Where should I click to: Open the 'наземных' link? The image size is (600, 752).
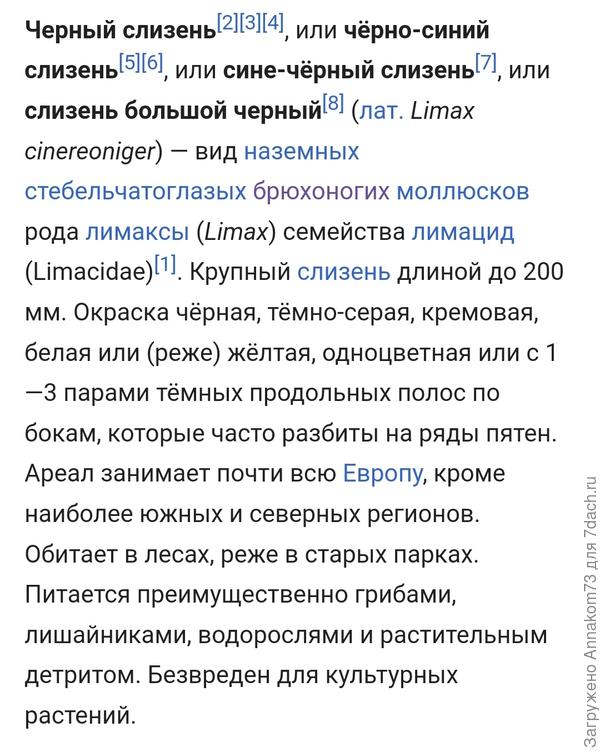pyautogui.click(x=301, y=152)
